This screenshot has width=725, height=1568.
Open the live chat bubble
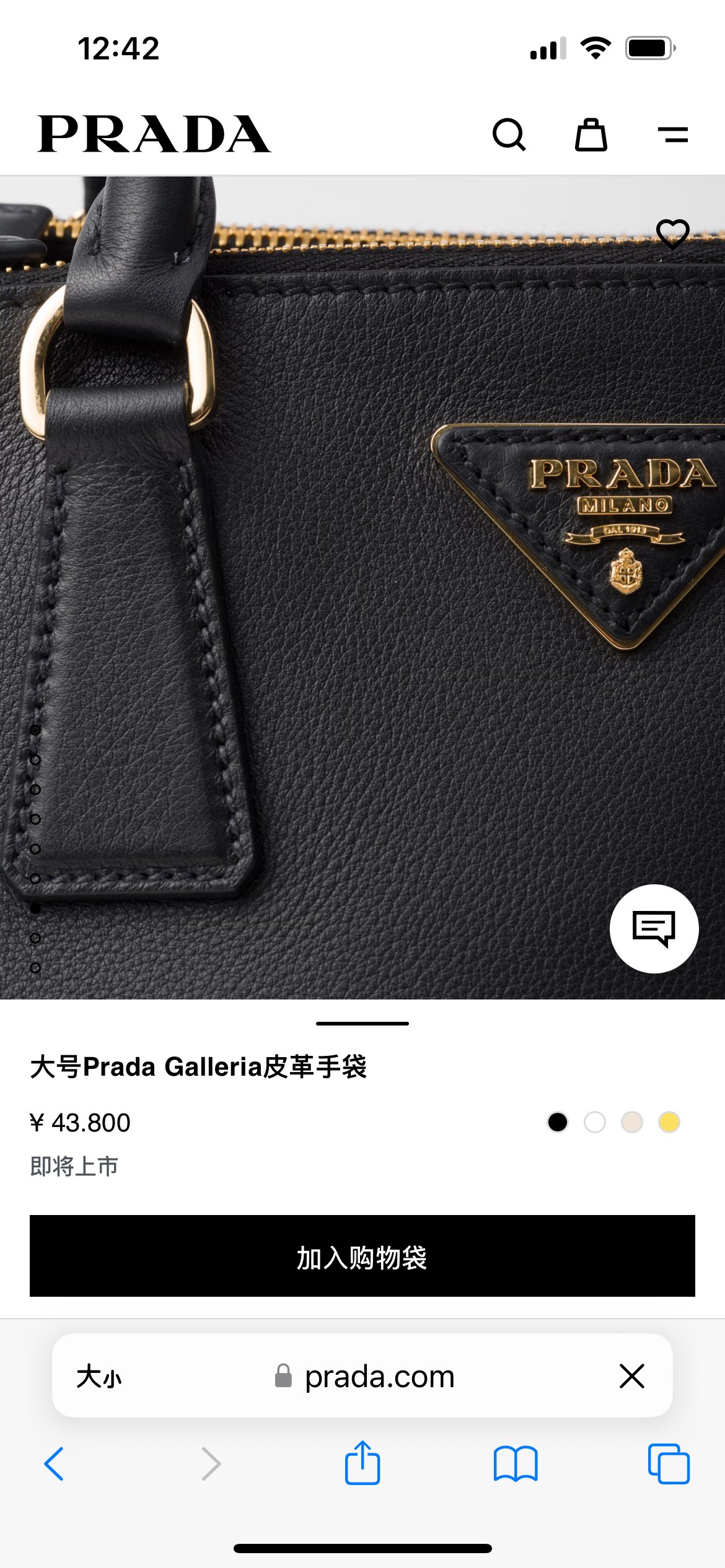pyautogui.click(x=654, y=928)
